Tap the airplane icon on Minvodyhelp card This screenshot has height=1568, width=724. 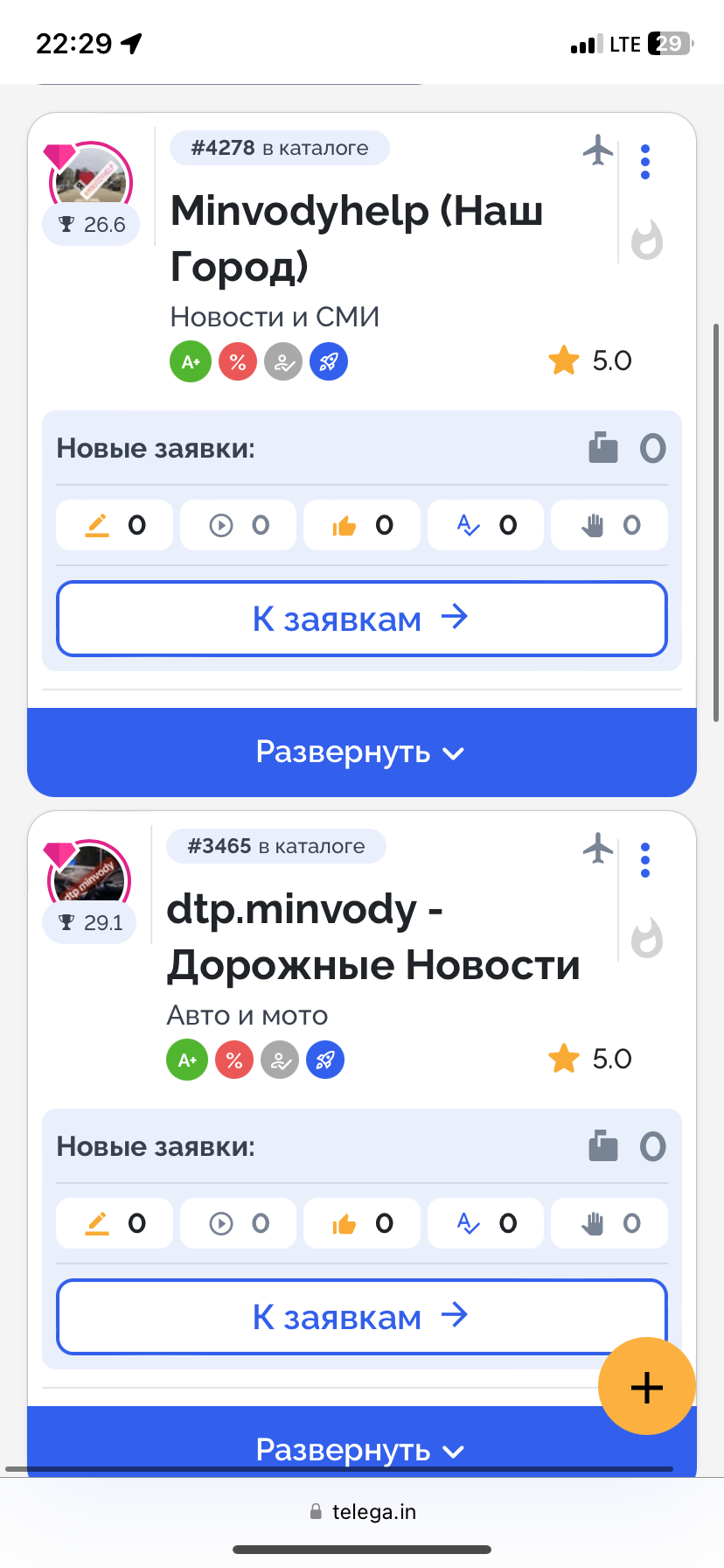[598, 150]
